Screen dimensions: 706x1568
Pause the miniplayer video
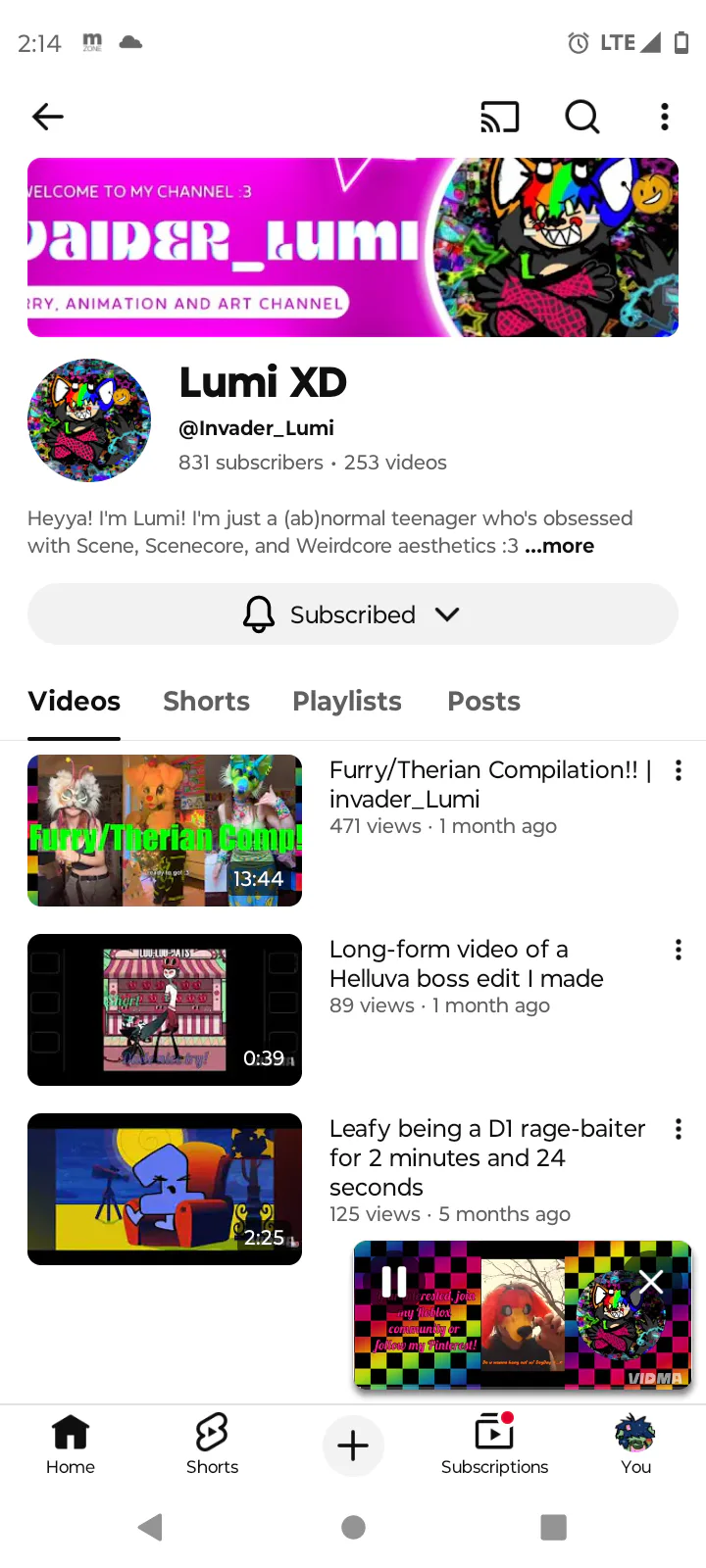point(393,1281)
